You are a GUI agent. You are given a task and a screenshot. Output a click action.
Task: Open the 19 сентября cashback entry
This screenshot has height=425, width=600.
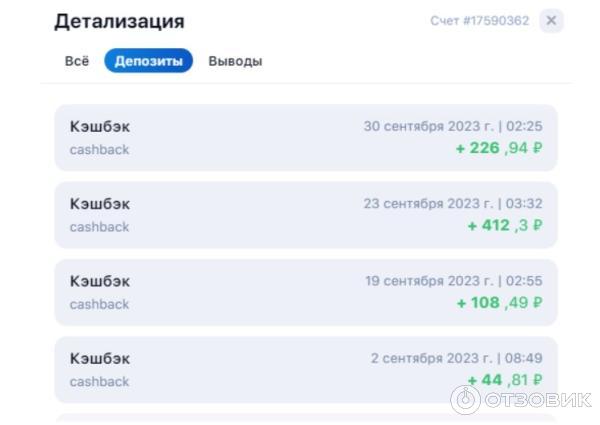coord(305,292)
